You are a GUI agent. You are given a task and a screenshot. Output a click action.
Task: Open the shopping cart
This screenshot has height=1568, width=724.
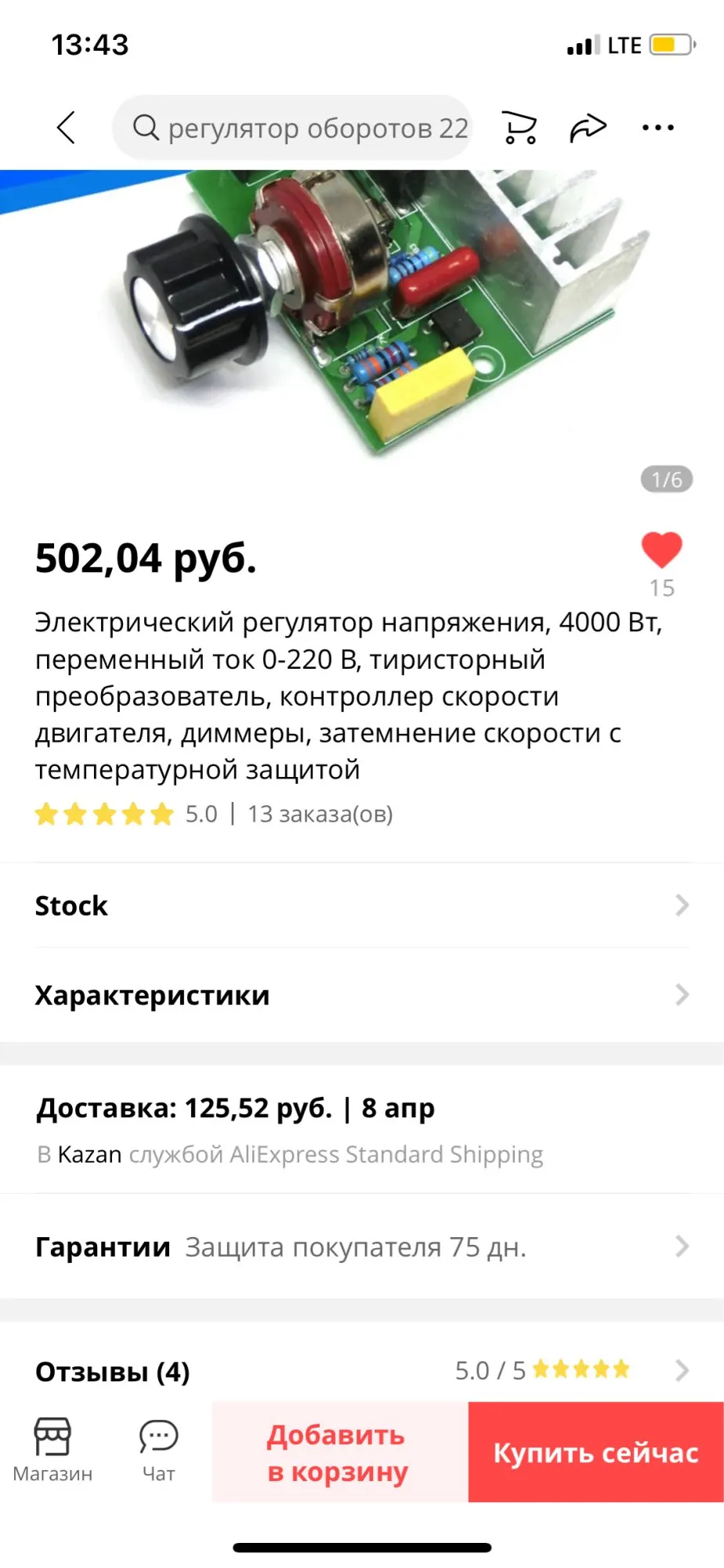pyautogui.click(x=519, y=128)
